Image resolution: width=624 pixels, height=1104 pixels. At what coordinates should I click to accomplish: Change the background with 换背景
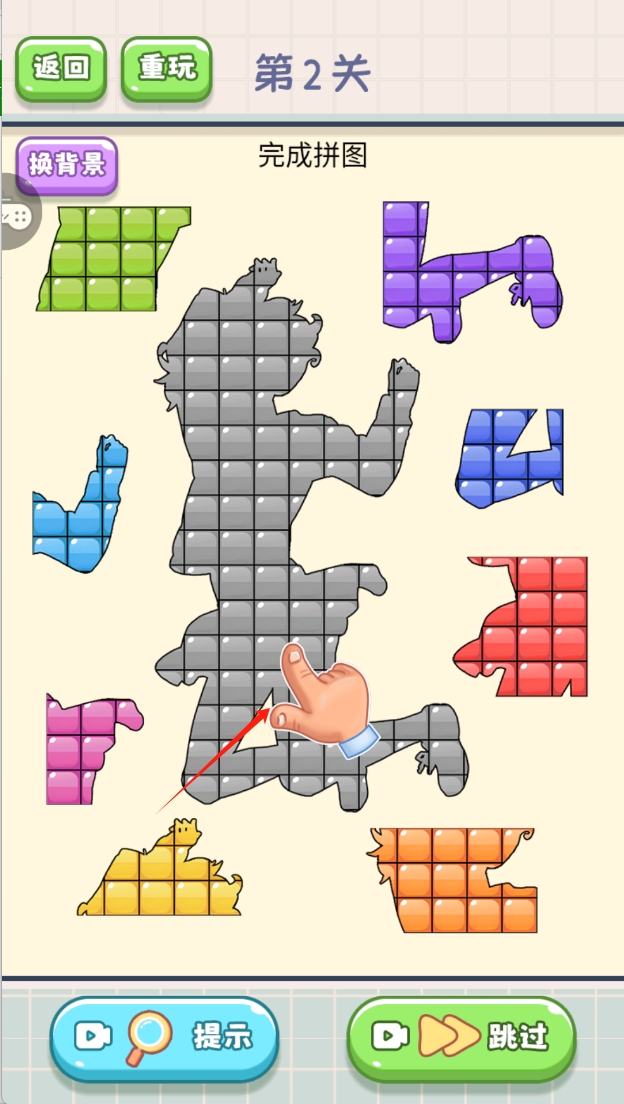pos(67,165)
